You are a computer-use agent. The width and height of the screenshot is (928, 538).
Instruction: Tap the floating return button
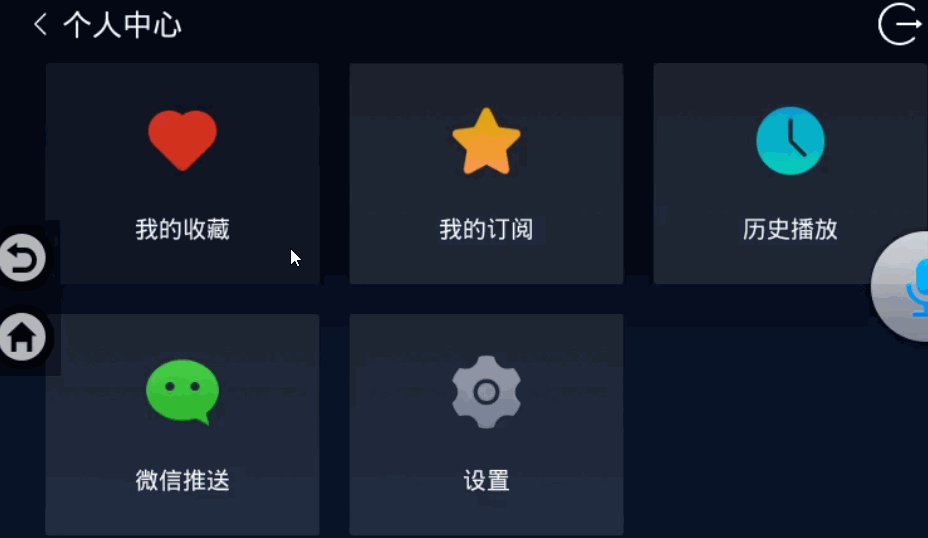pos(22,260)
